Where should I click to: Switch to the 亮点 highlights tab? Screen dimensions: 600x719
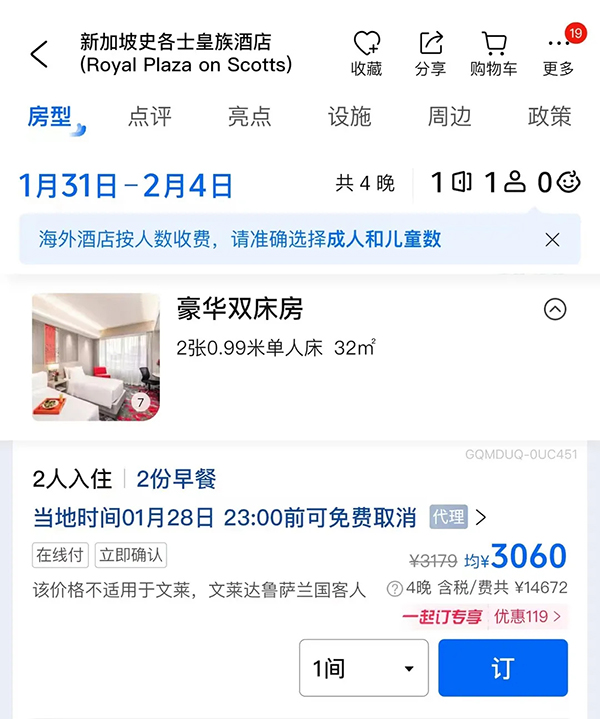tap(249, 116)
